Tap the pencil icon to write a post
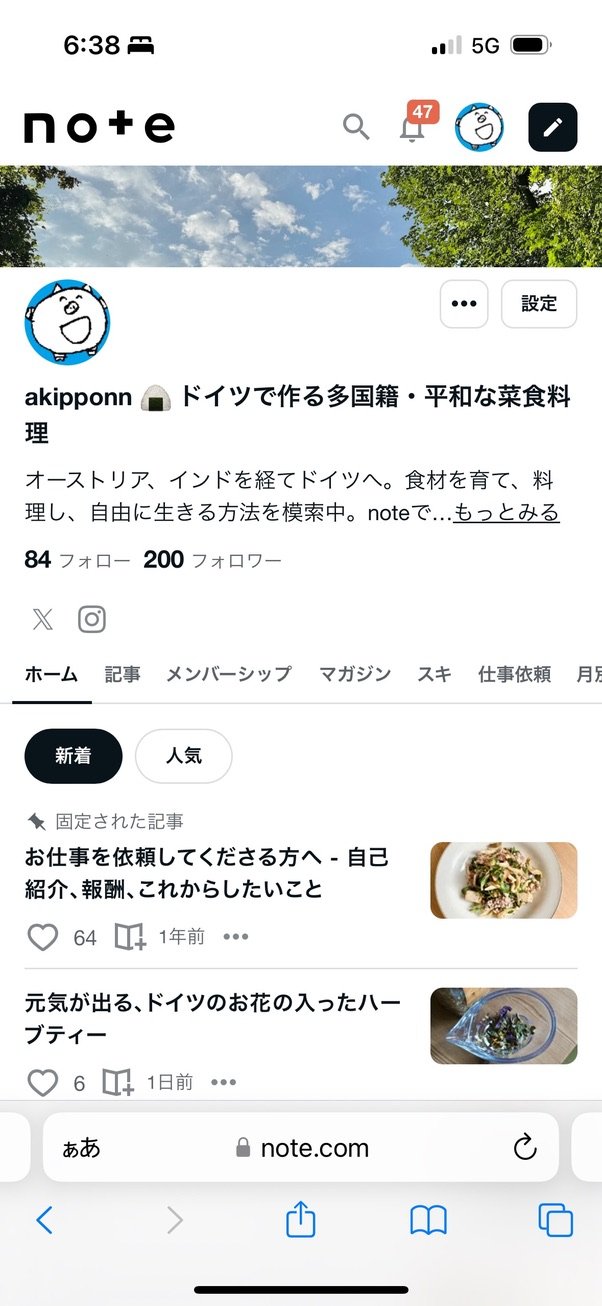 pos(553,127)
